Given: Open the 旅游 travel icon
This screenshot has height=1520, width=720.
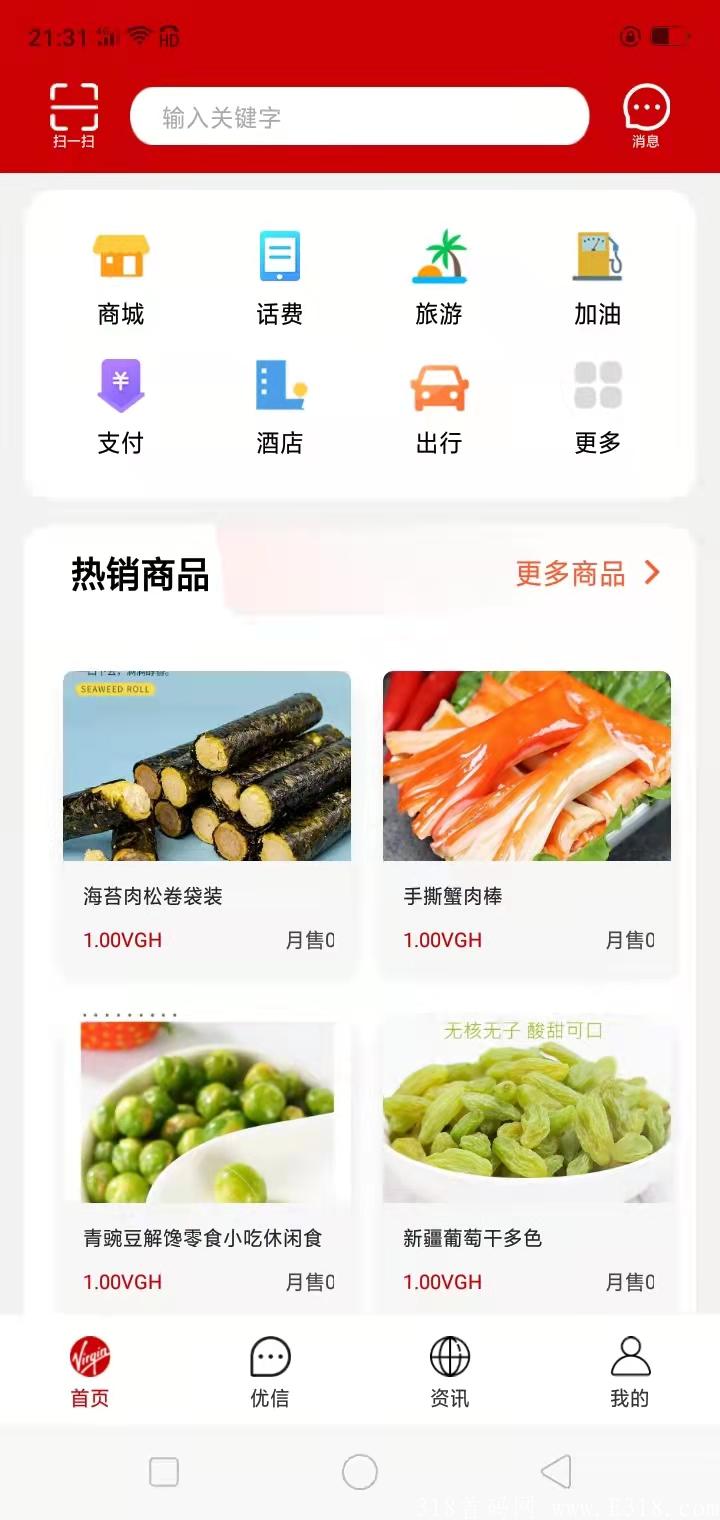Looking at the screenshot, I should [438, 270].
